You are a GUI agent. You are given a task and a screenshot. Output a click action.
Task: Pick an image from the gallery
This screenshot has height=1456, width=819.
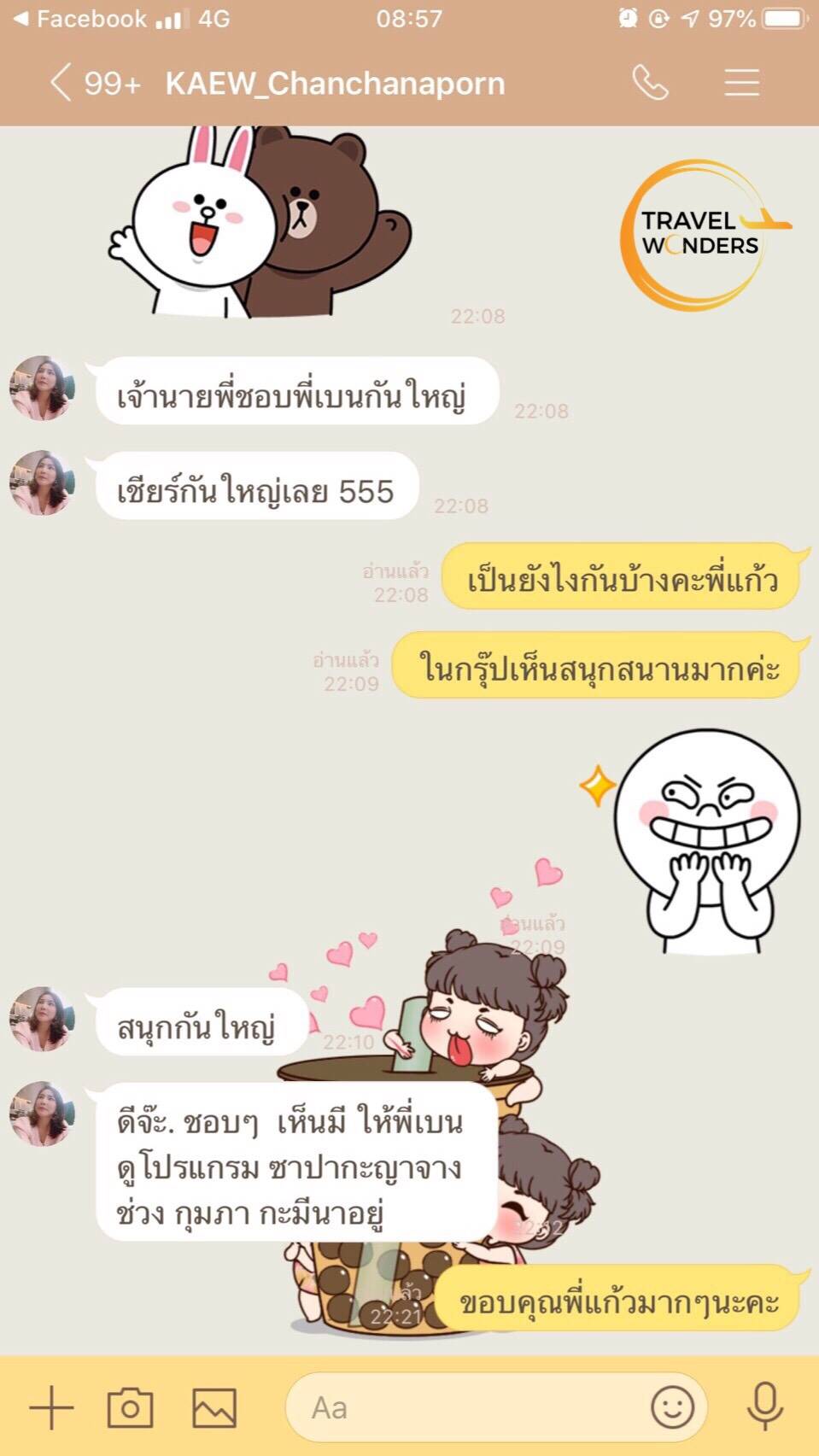pyautogui.click(x=214, y=1406)
